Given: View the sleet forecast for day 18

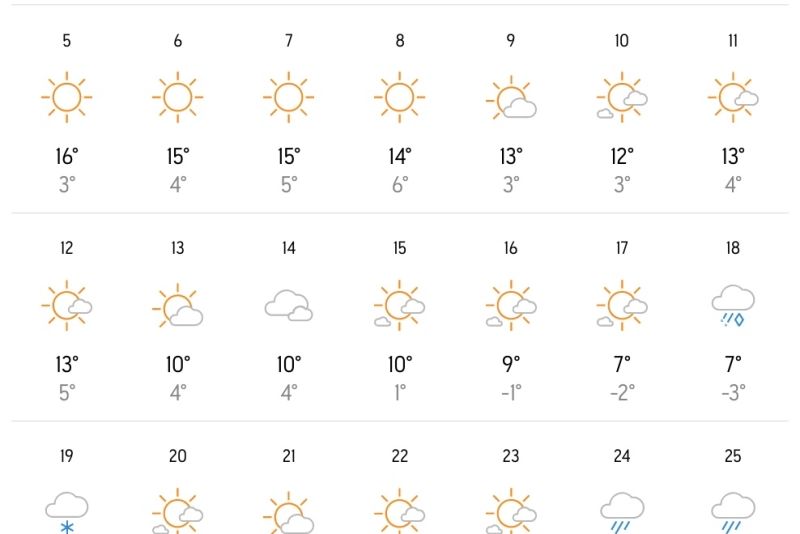Looking at the screenshot, I should point(733,318).
